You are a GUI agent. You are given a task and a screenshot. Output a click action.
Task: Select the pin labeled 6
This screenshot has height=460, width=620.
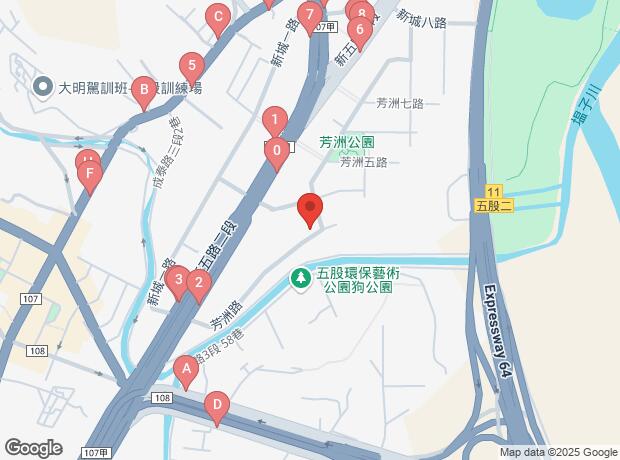359,28
